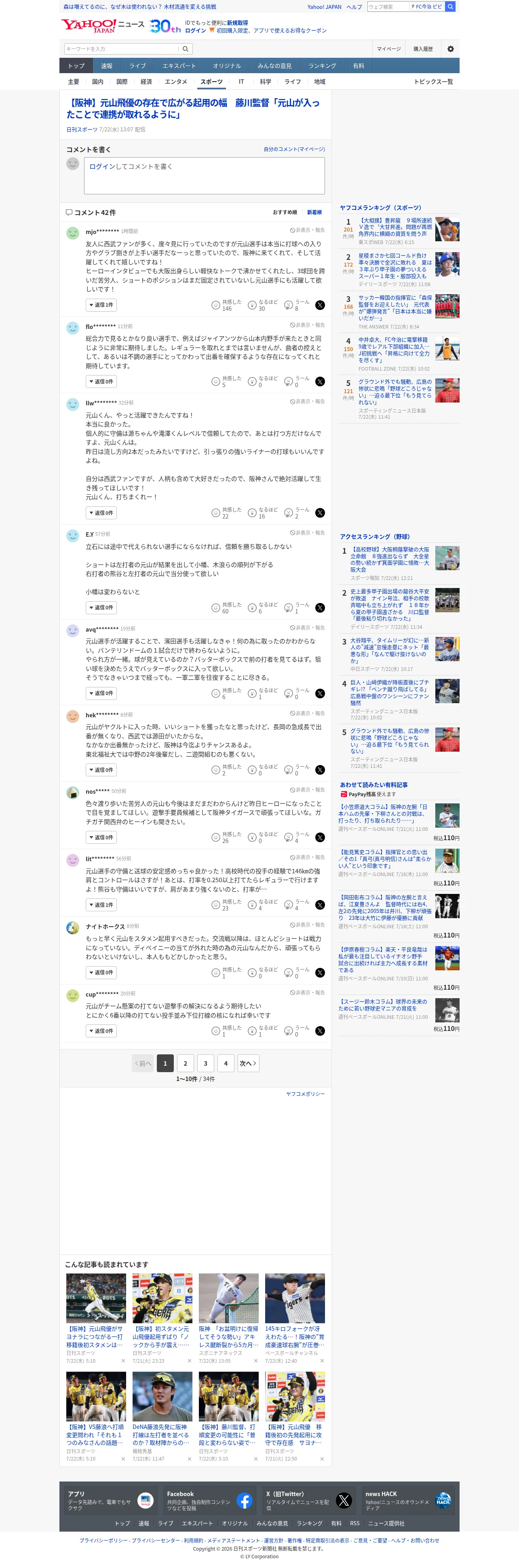
Task: Open トピックス一覧 link
Action: 433,82
